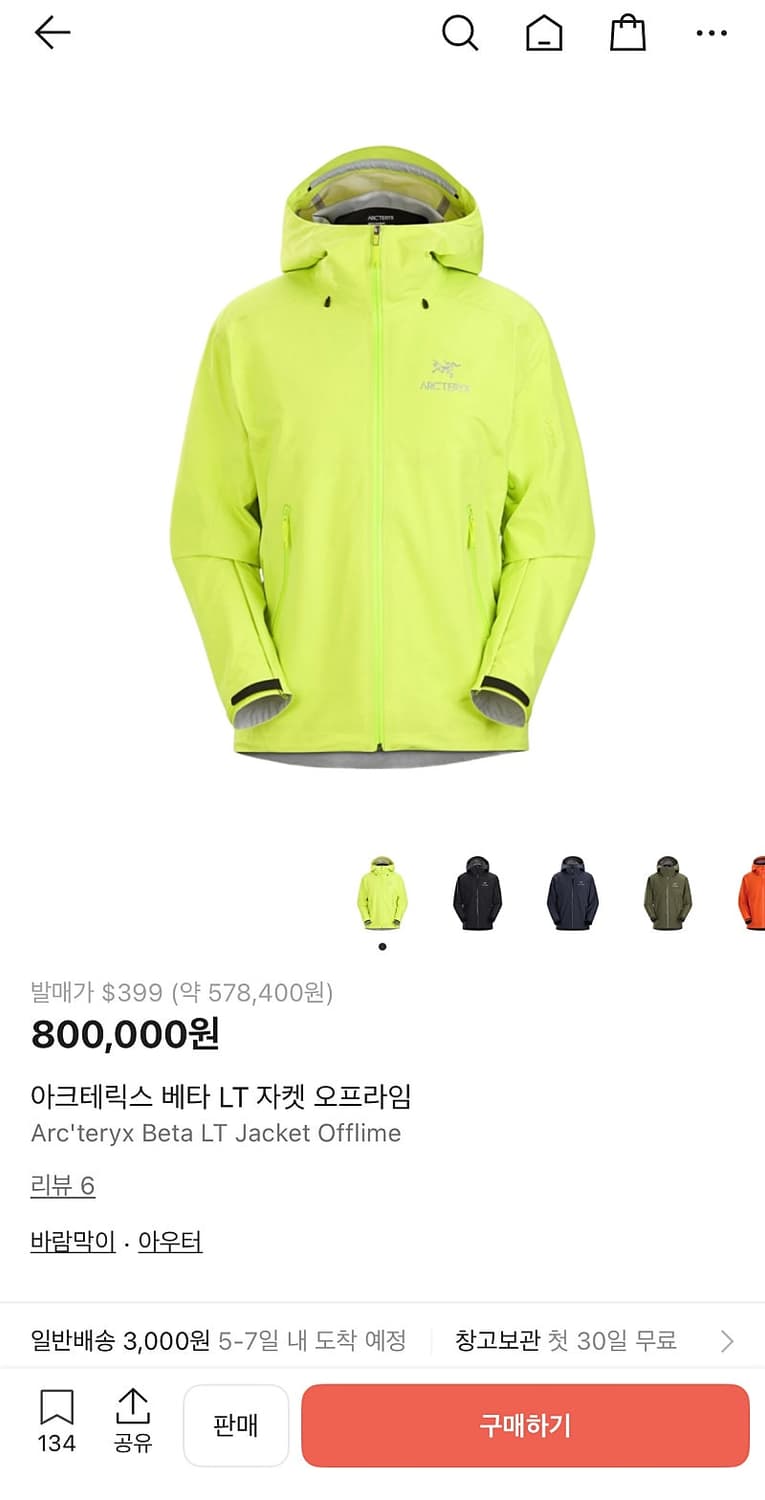
Task: View the main Beta LT jacket image
Action: tap(382, 460)
